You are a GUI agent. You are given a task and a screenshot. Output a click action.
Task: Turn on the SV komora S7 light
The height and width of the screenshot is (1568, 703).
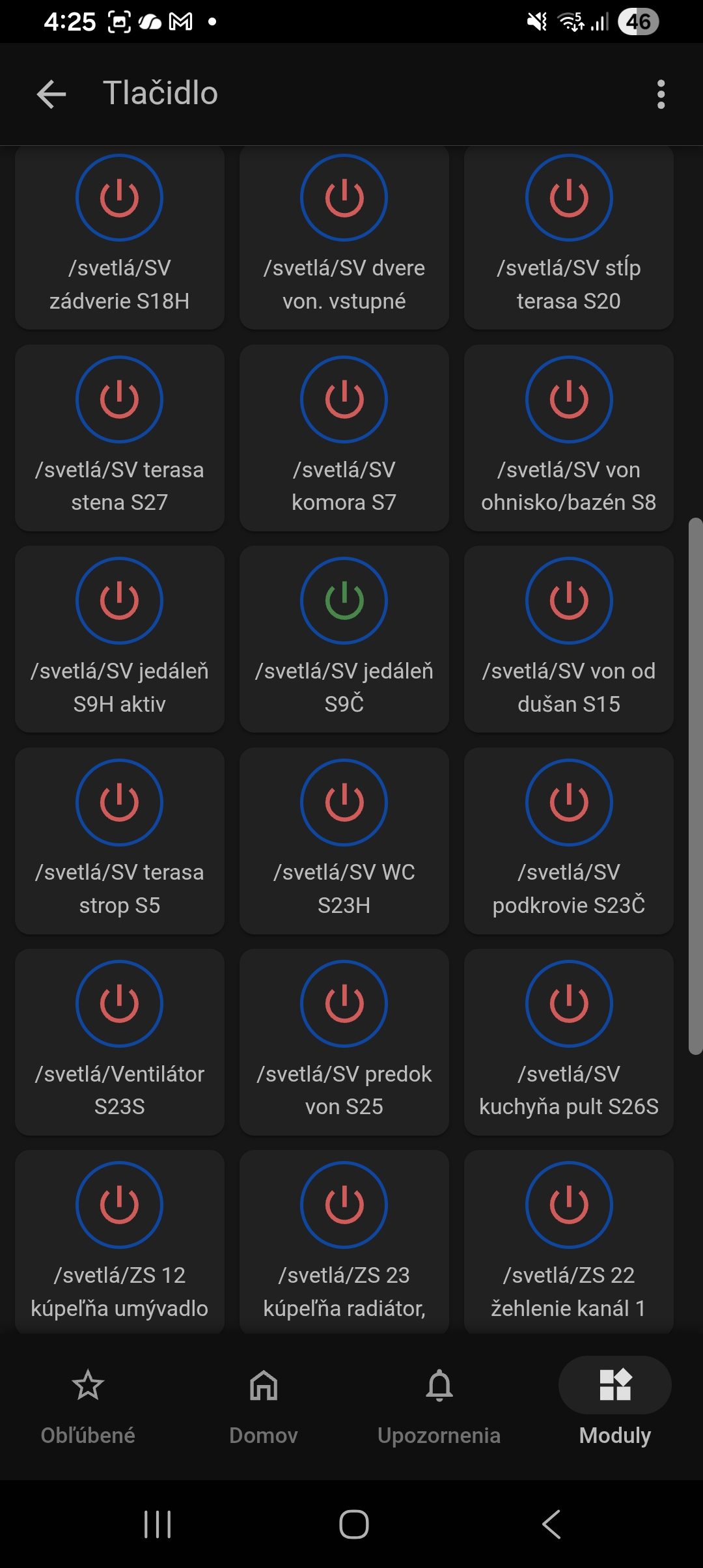pos(344,399)
